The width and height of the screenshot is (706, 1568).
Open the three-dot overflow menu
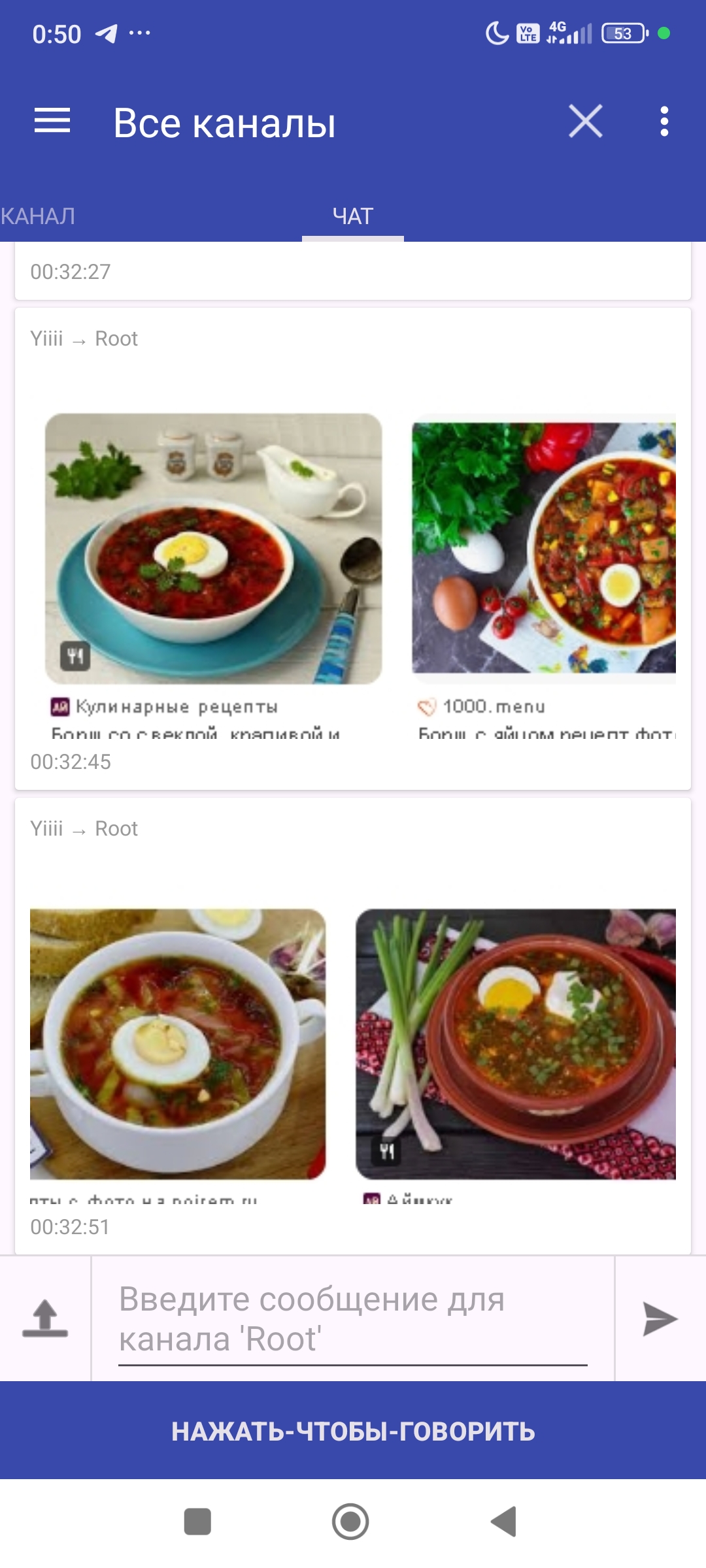(x=664, y=121)
